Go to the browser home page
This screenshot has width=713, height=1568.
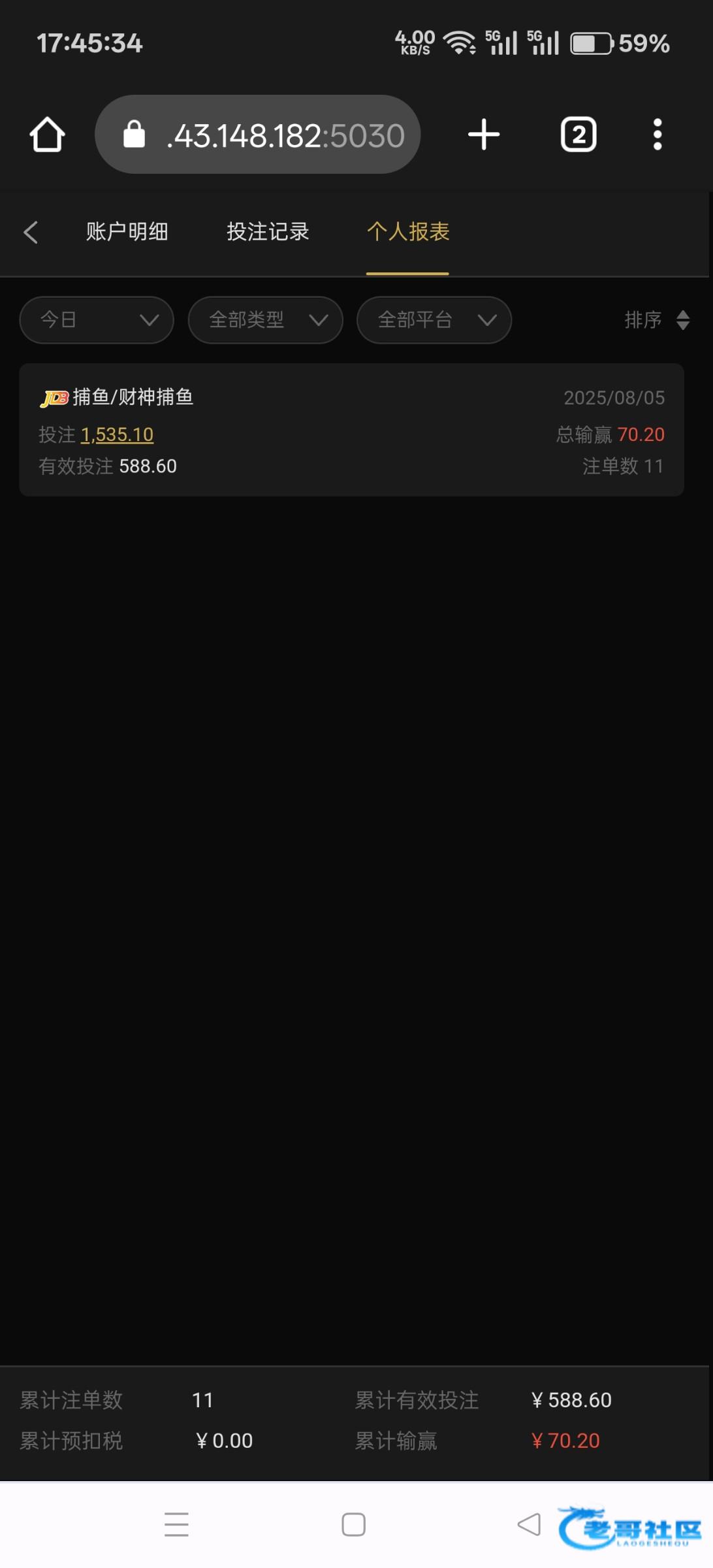[x=47, y=135]
